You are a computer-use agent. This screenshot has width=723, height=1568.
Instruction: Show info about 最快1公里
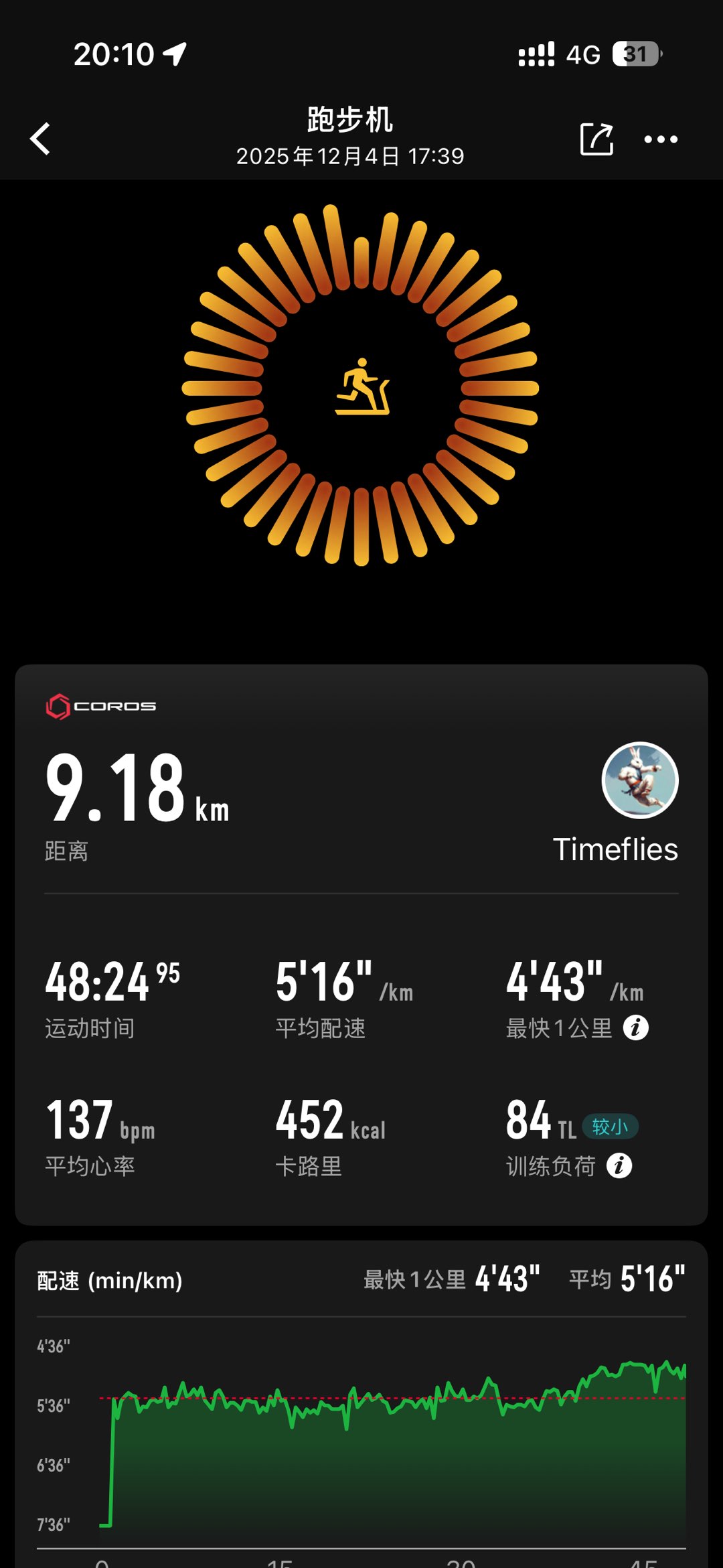click(x=635, y=1027)
